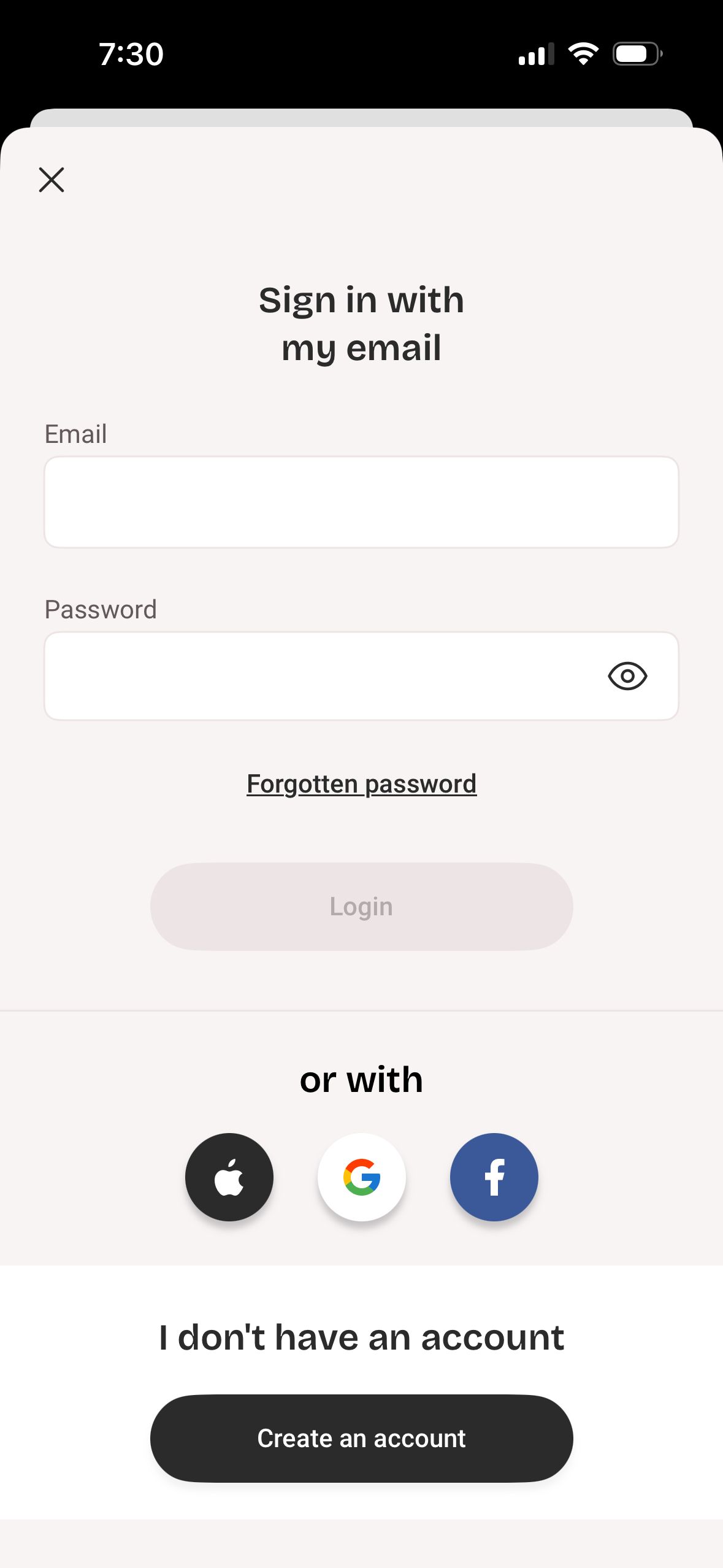Click the Apple logo on the dark circle

(x=229, y=1177)
